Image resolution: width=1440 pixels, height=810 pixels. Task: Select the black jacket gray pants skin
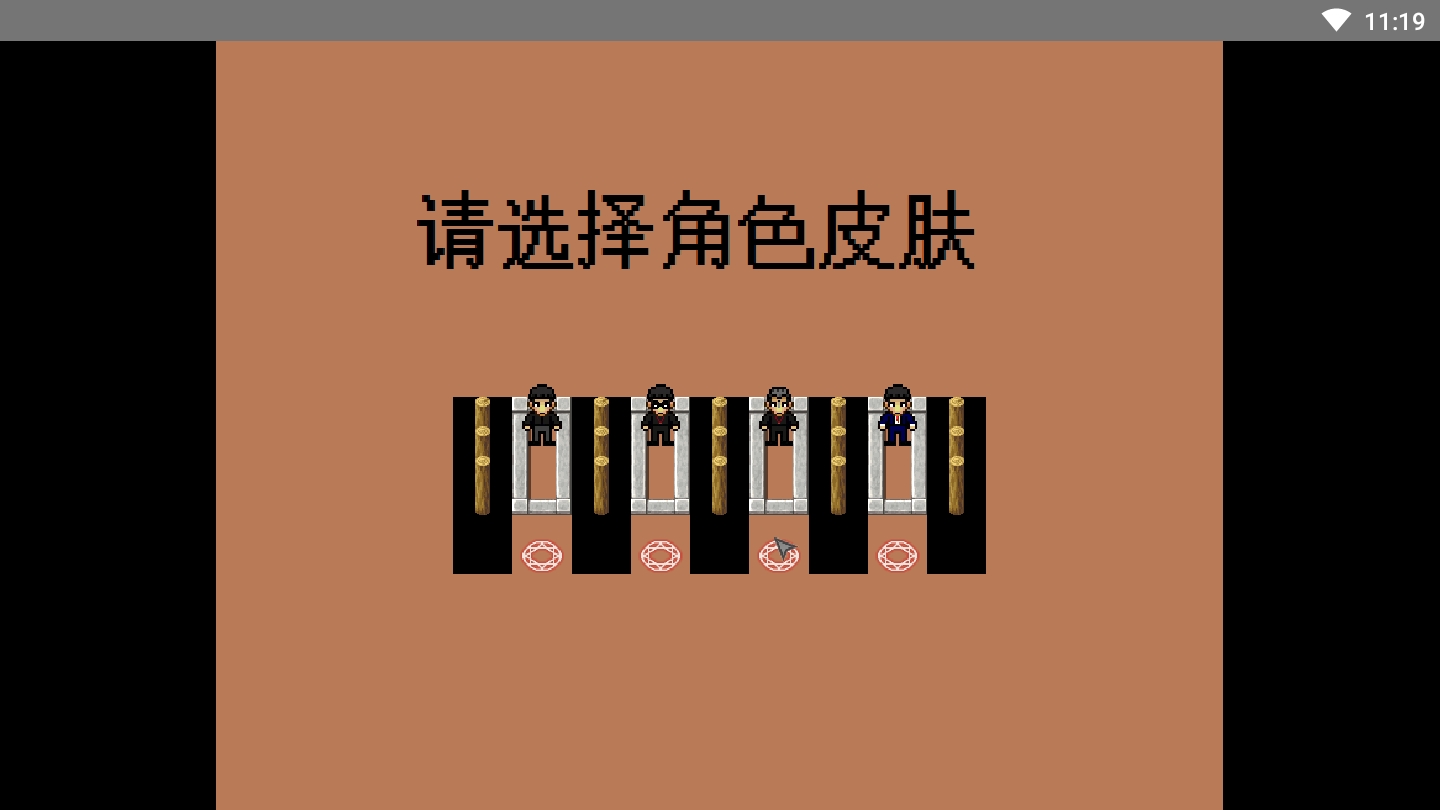541,414
